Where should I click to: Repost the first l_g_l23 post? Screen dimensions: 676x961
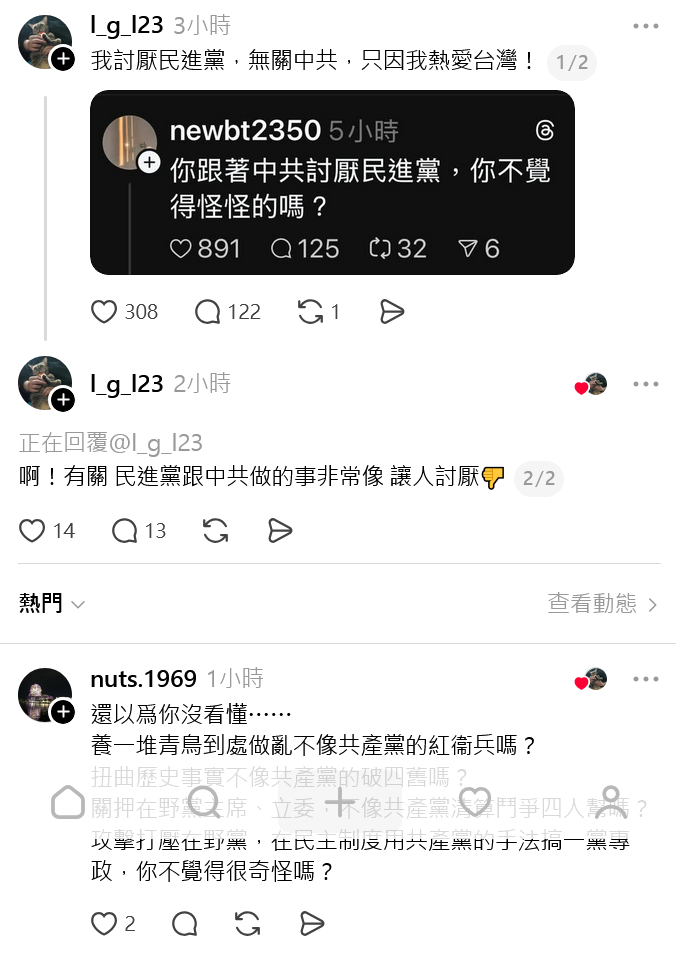tap(311, 312)
